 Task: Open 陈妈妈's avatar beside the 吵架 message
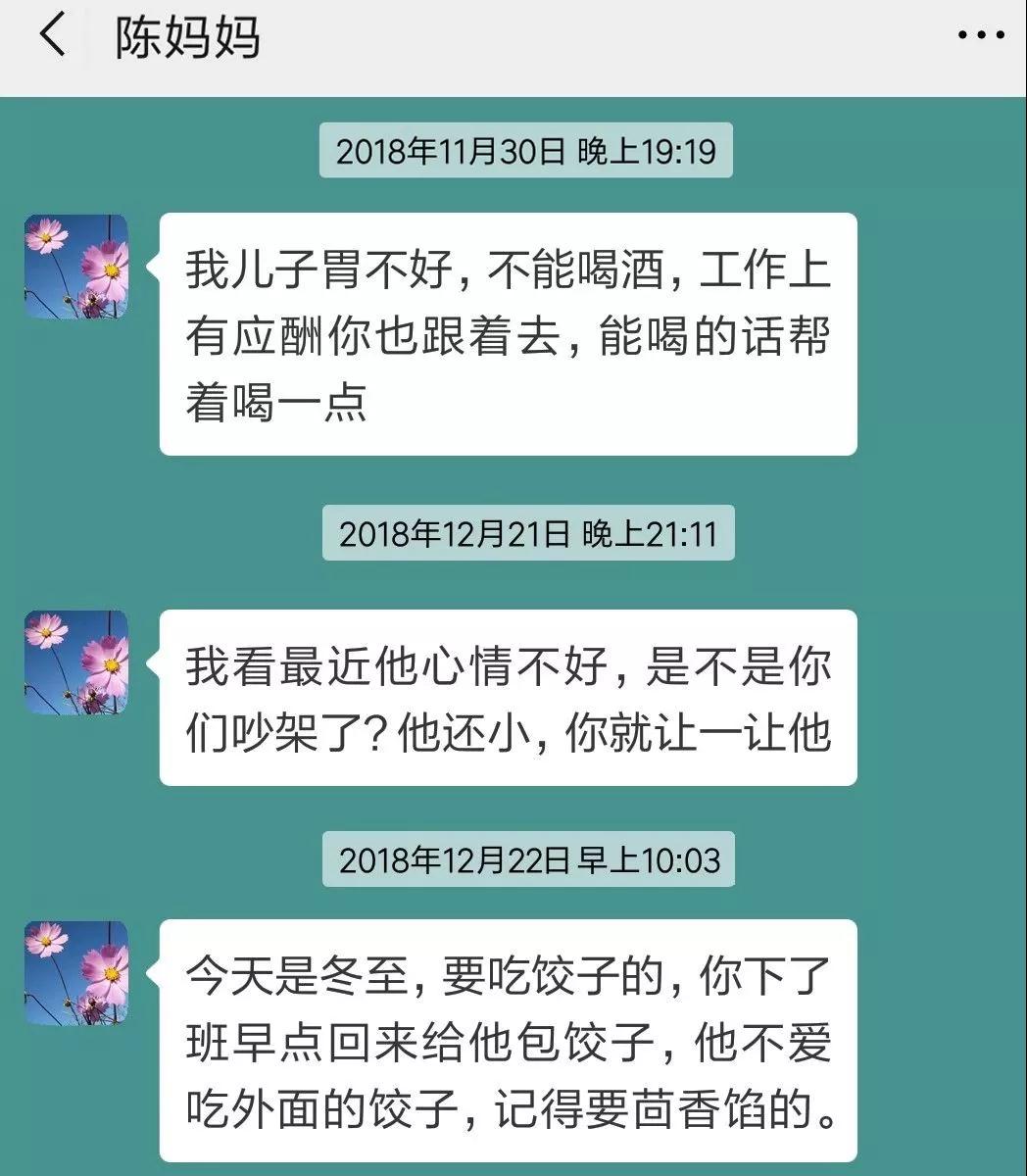pos(76,662)
